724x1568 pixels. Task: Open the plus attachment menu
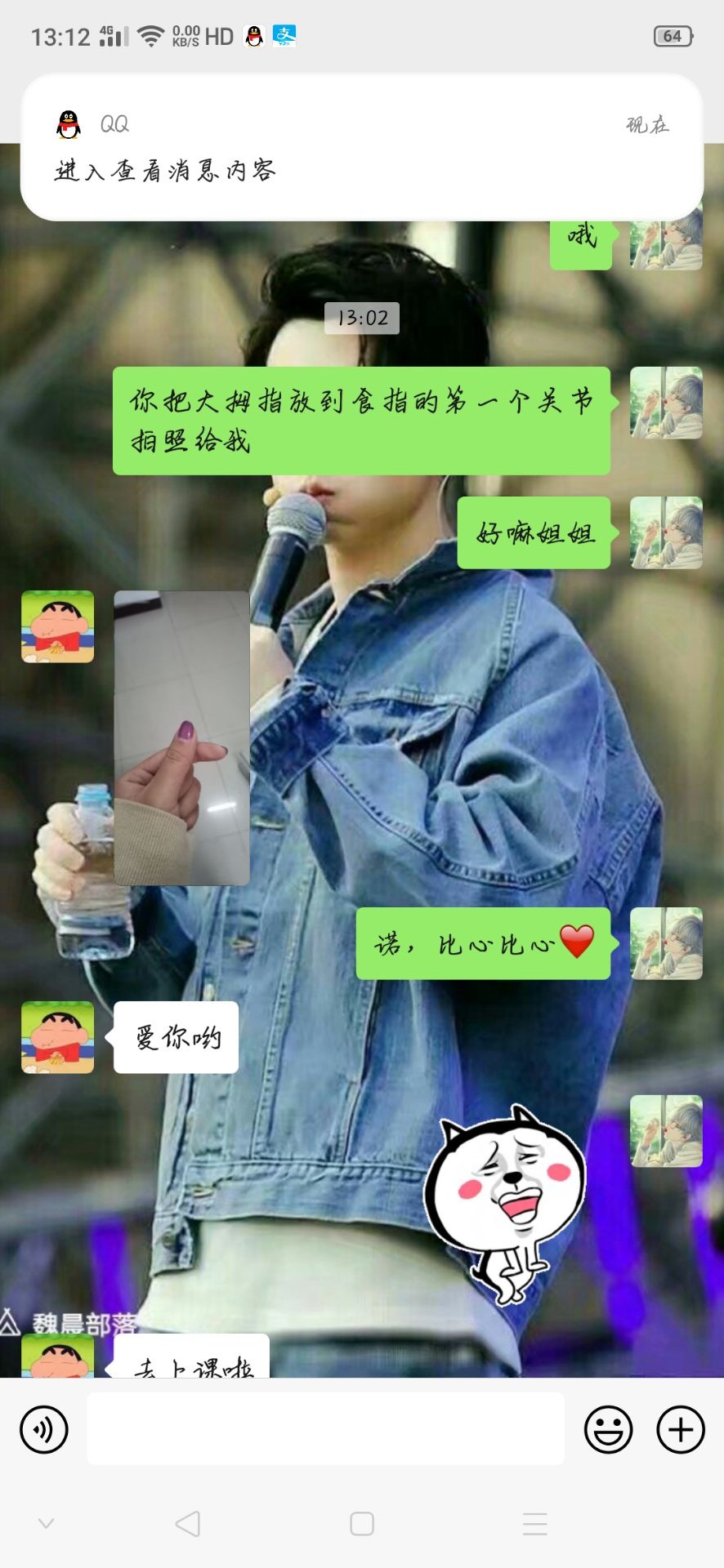tap(680, 1430)
